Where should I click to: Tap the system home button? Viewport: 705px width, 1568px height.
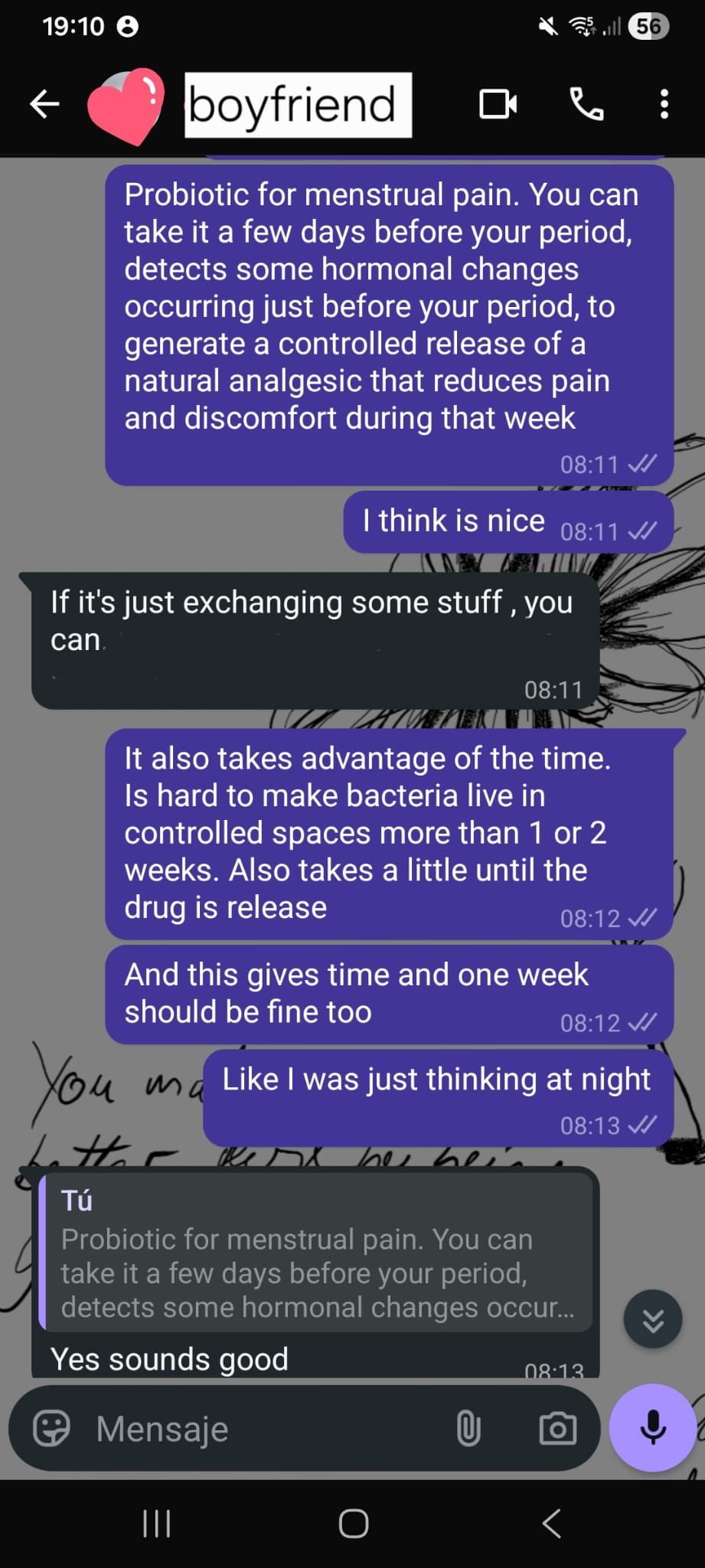tap(353, 1524)
